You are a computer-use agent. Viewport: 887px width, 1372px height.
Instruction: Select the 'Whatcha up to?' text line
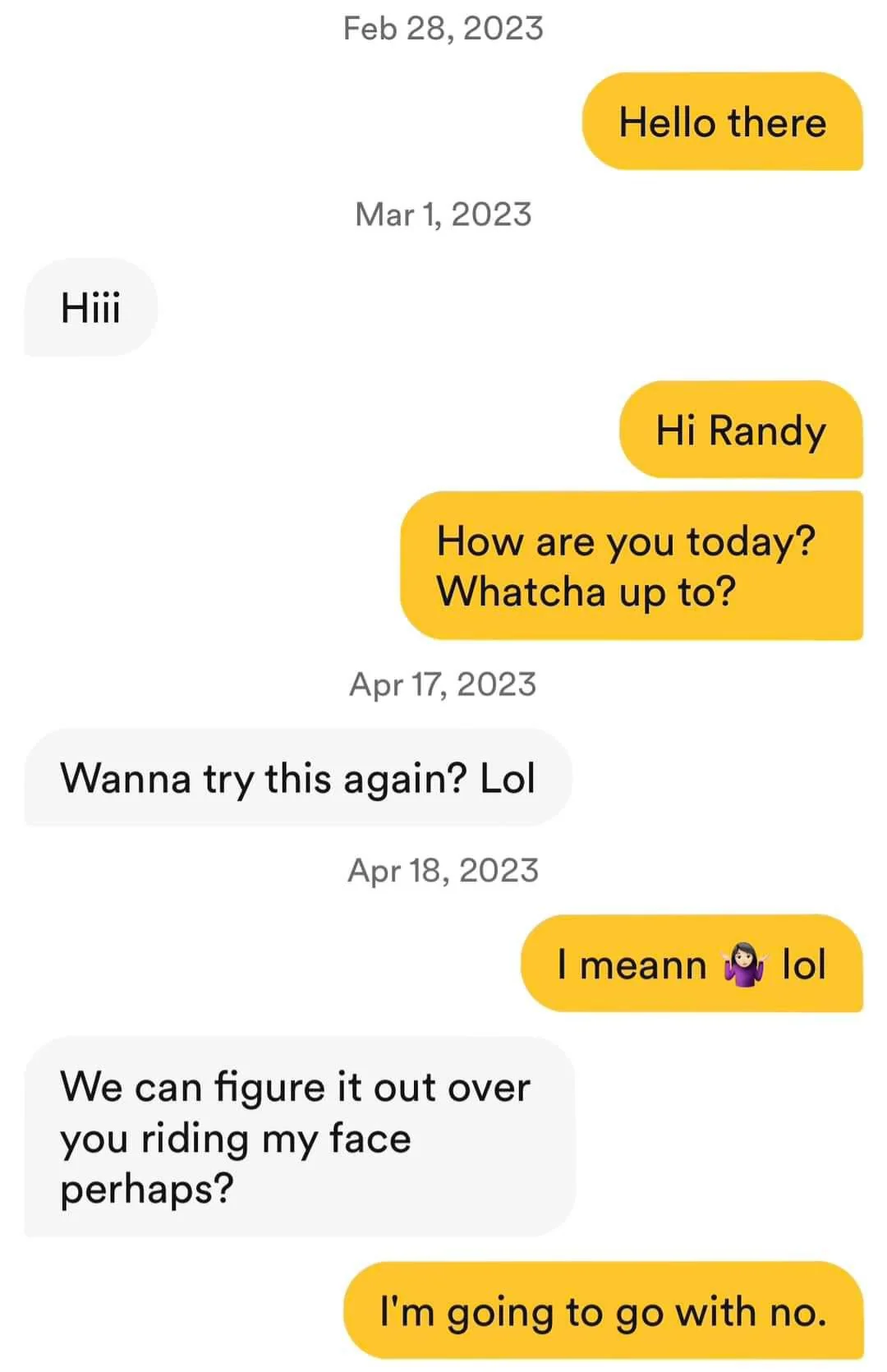(589, 591)
